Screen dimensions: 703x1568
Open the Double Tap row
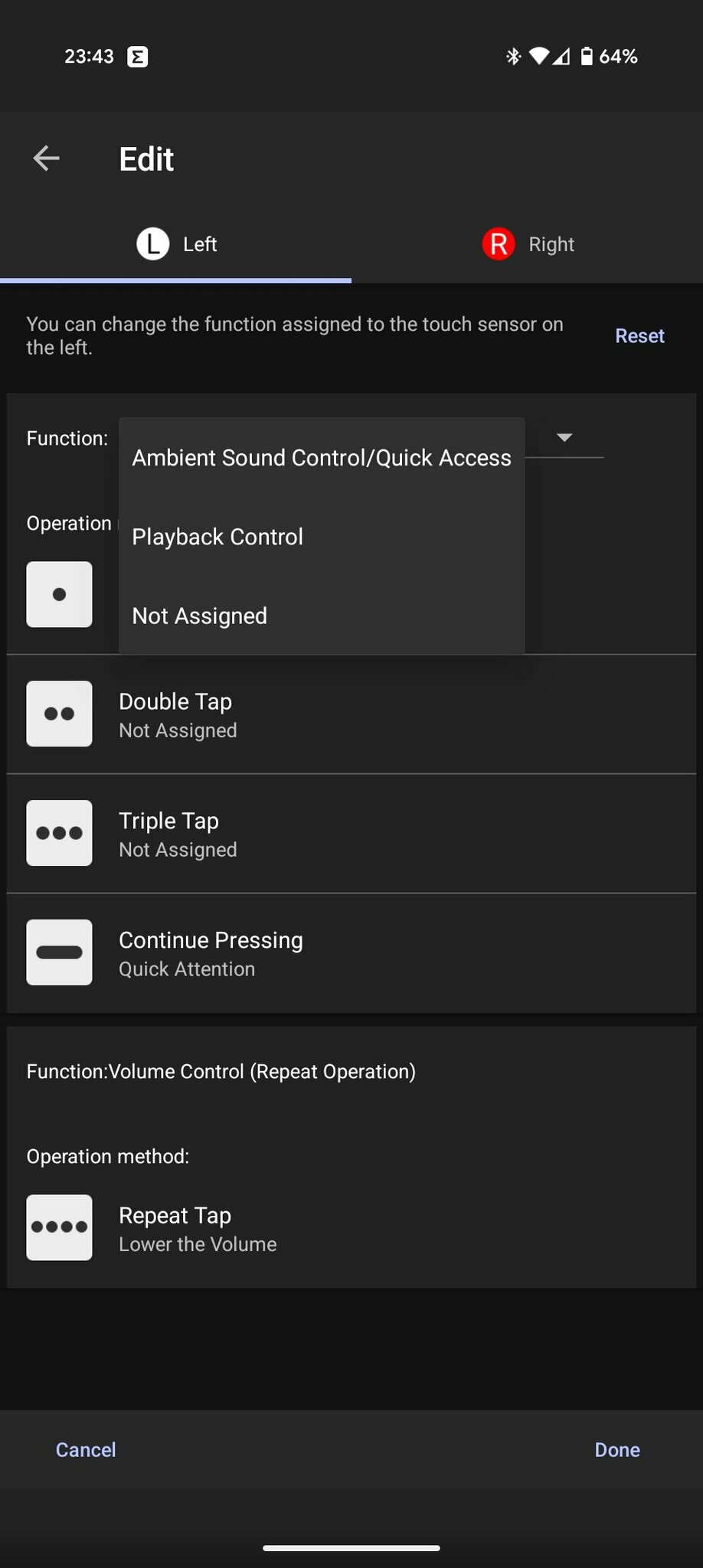click(351, 714)
